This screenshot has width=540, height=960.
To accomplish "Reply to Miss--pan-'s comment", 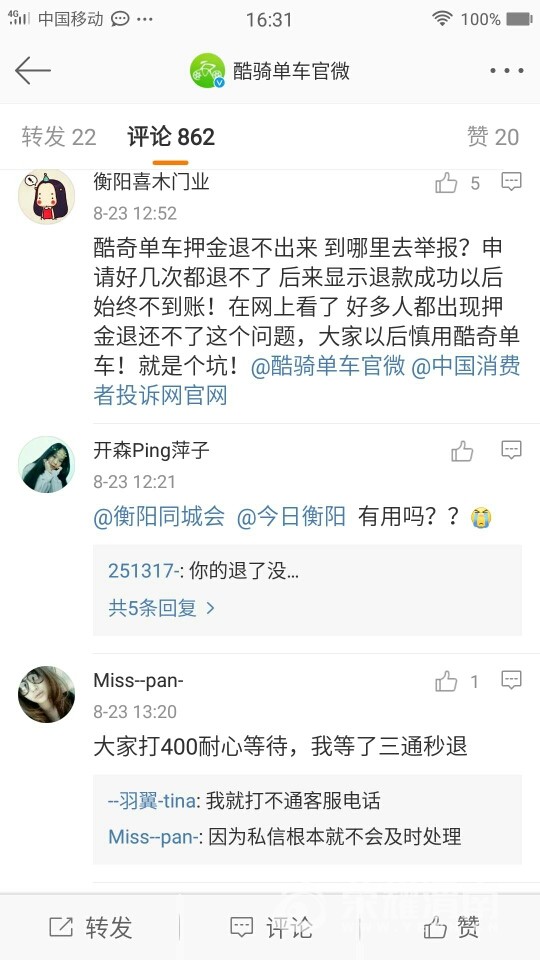I will 511,680.
